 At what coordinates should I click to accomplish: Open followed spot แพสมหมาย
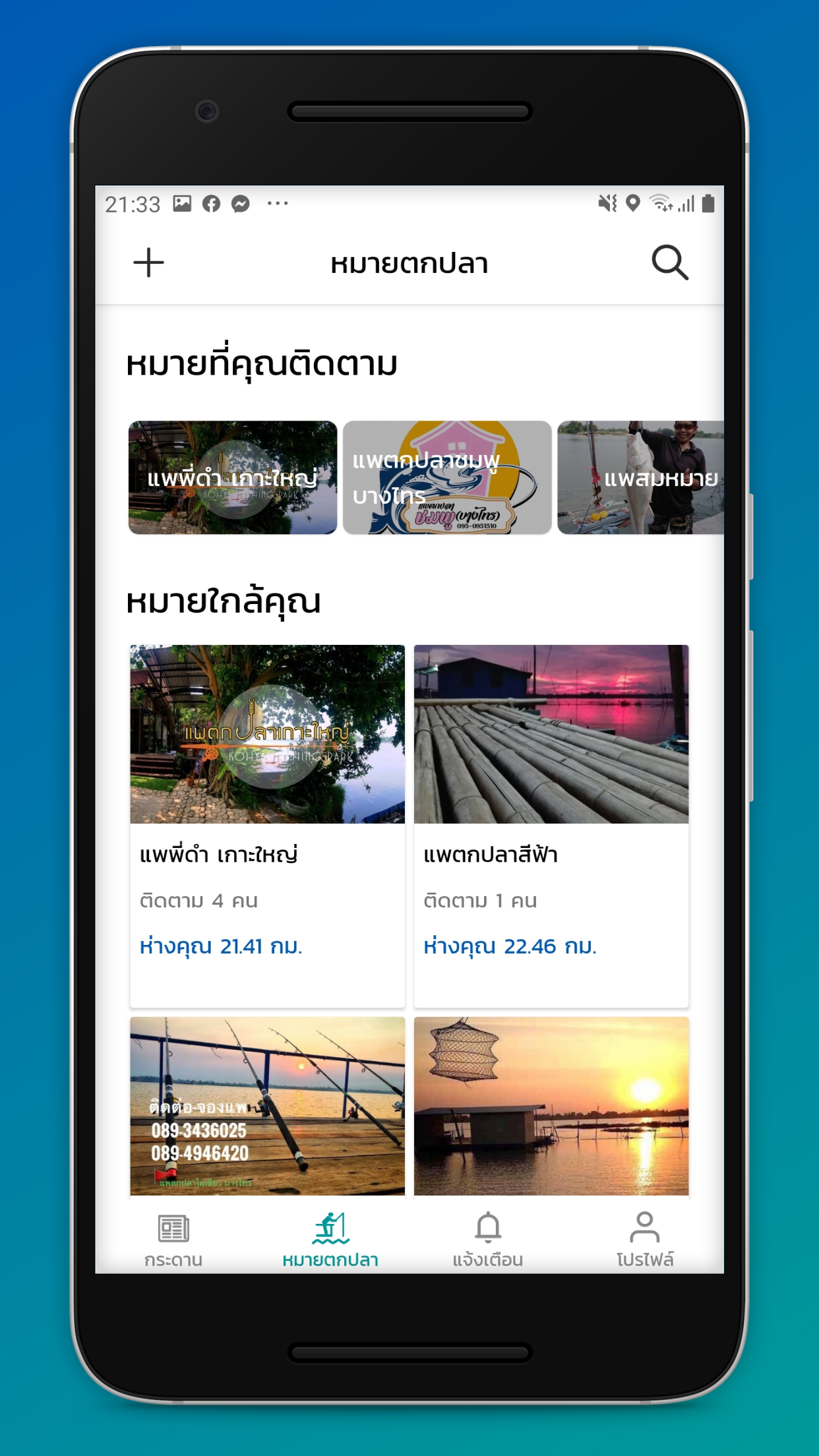click(640, 477)
